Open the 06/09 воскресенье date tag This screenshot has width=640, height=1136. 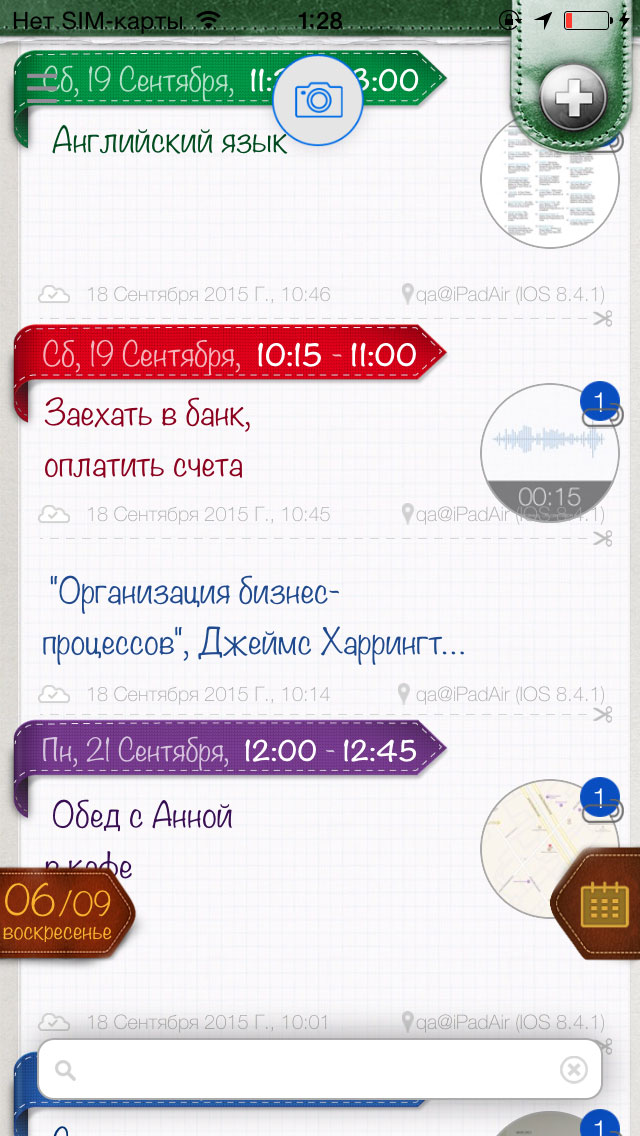click(x=64, y=910)
